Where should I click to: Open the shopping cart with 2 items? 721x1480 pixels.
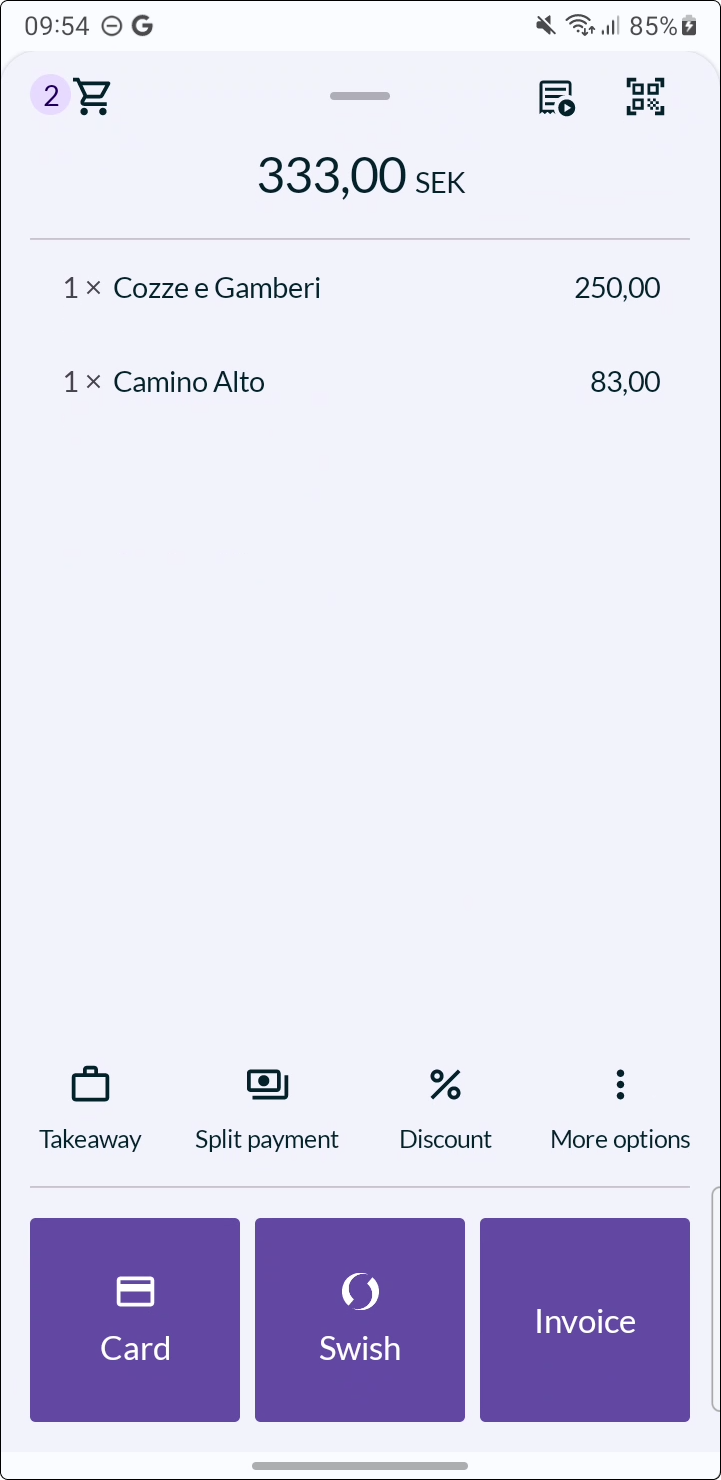72,97
